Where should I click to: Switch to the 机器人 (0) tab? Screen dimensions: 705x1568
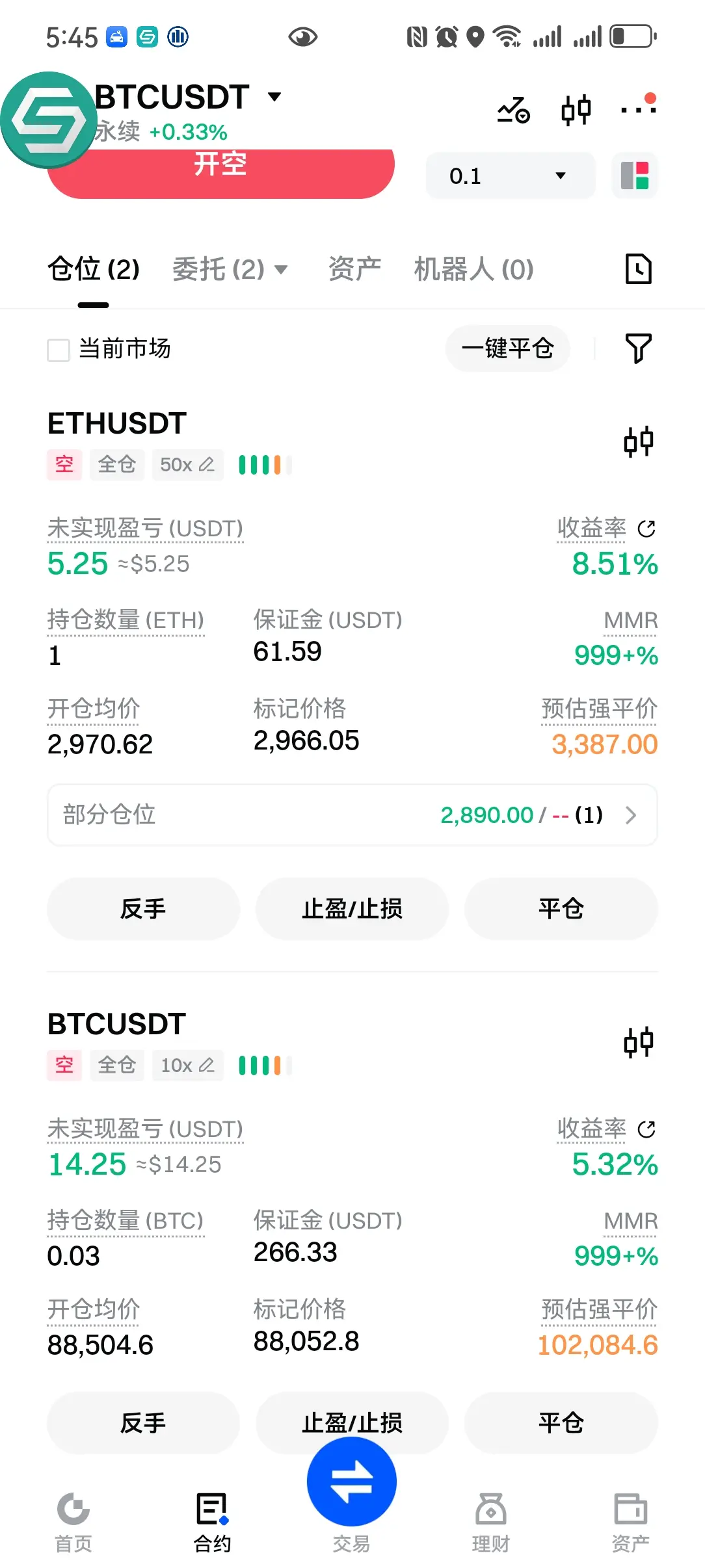tap(473, 269)
